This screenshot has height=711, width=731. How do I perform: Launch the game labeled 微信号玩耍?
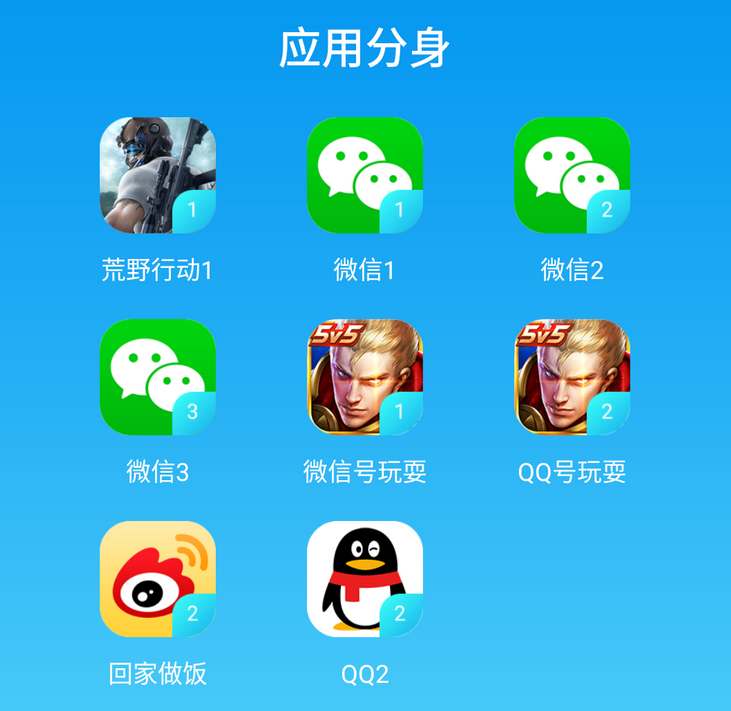pyautogui.click(x=365, y=377)
